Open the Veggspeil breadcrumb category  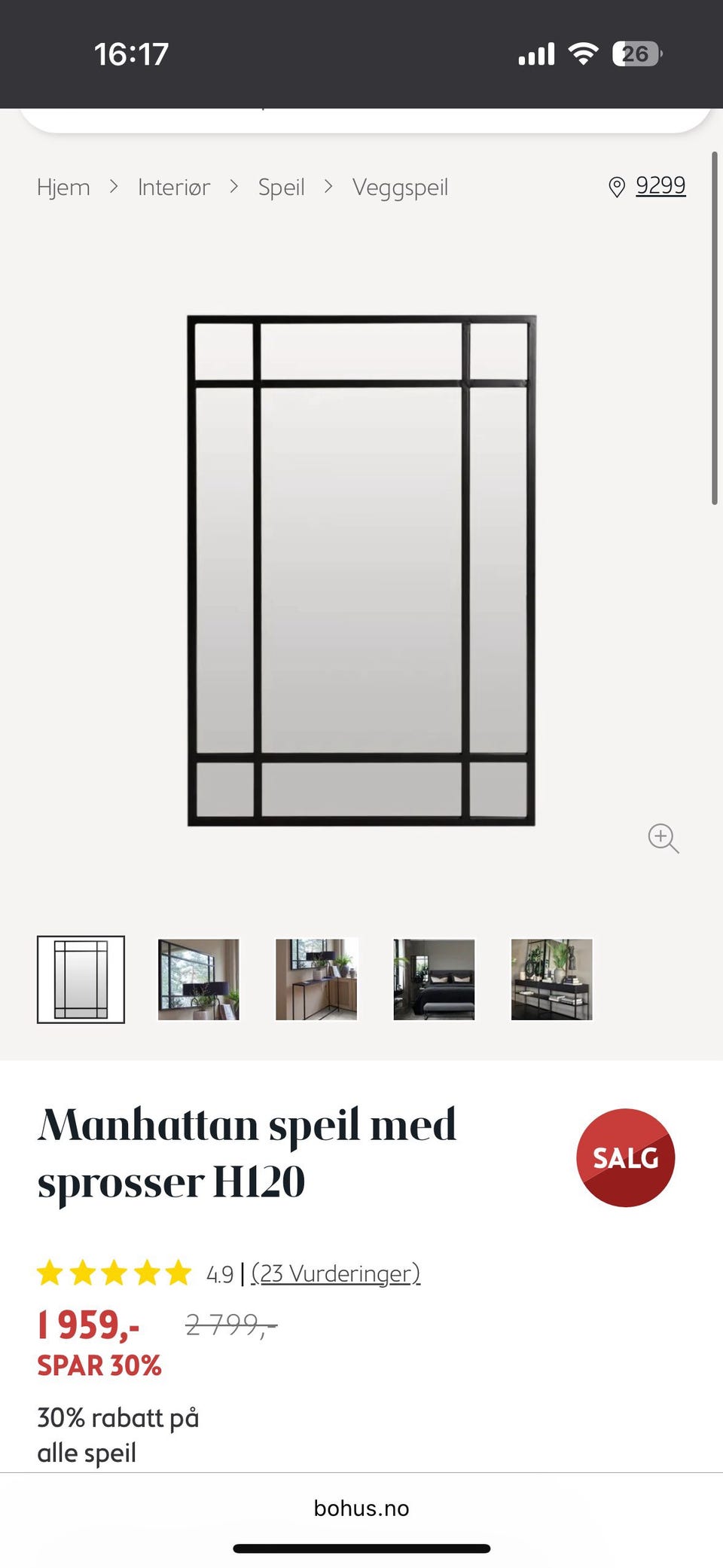coord(401,187)
